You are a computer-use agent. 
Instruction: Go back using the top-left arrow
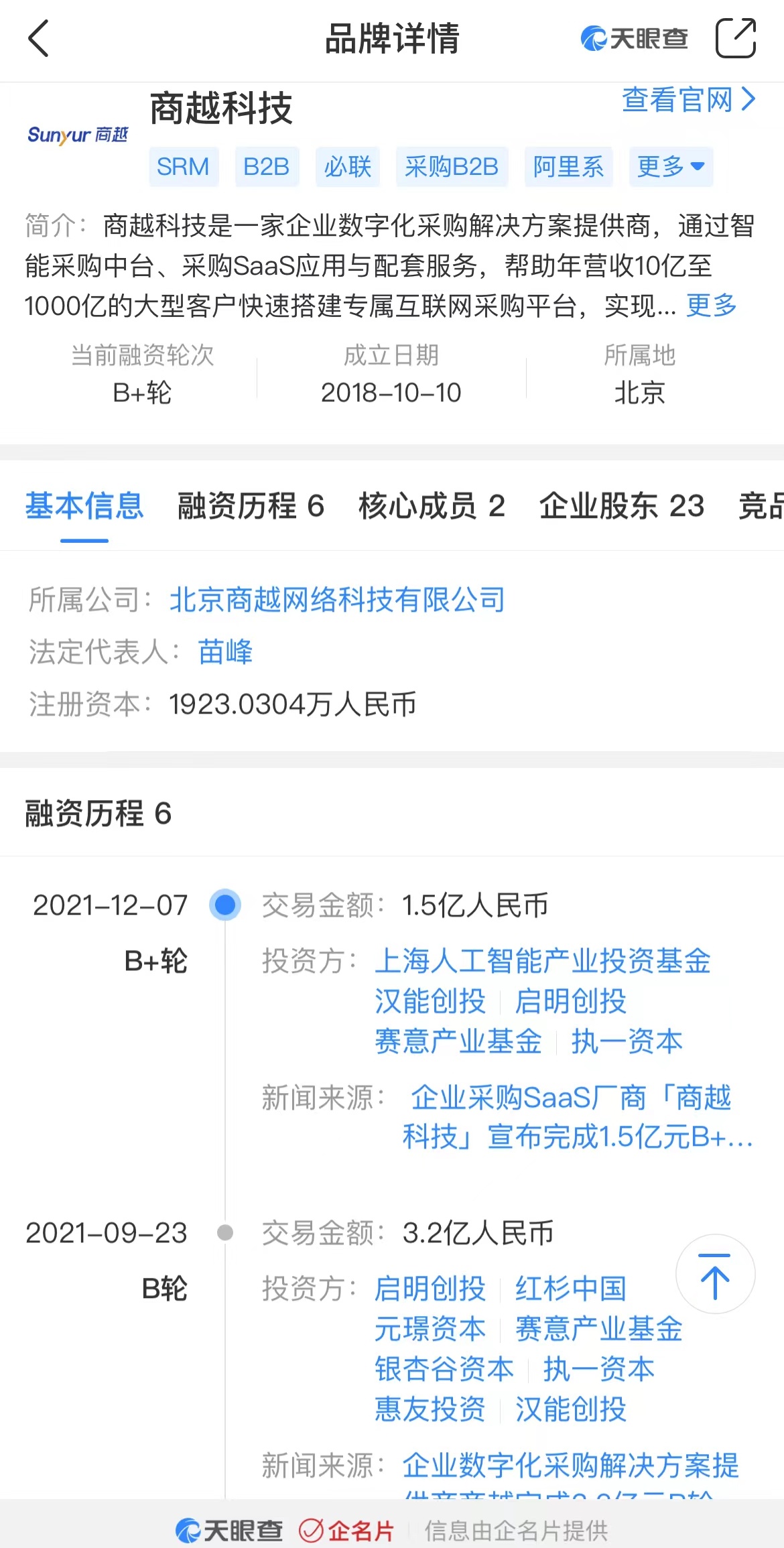pos(39,38)
